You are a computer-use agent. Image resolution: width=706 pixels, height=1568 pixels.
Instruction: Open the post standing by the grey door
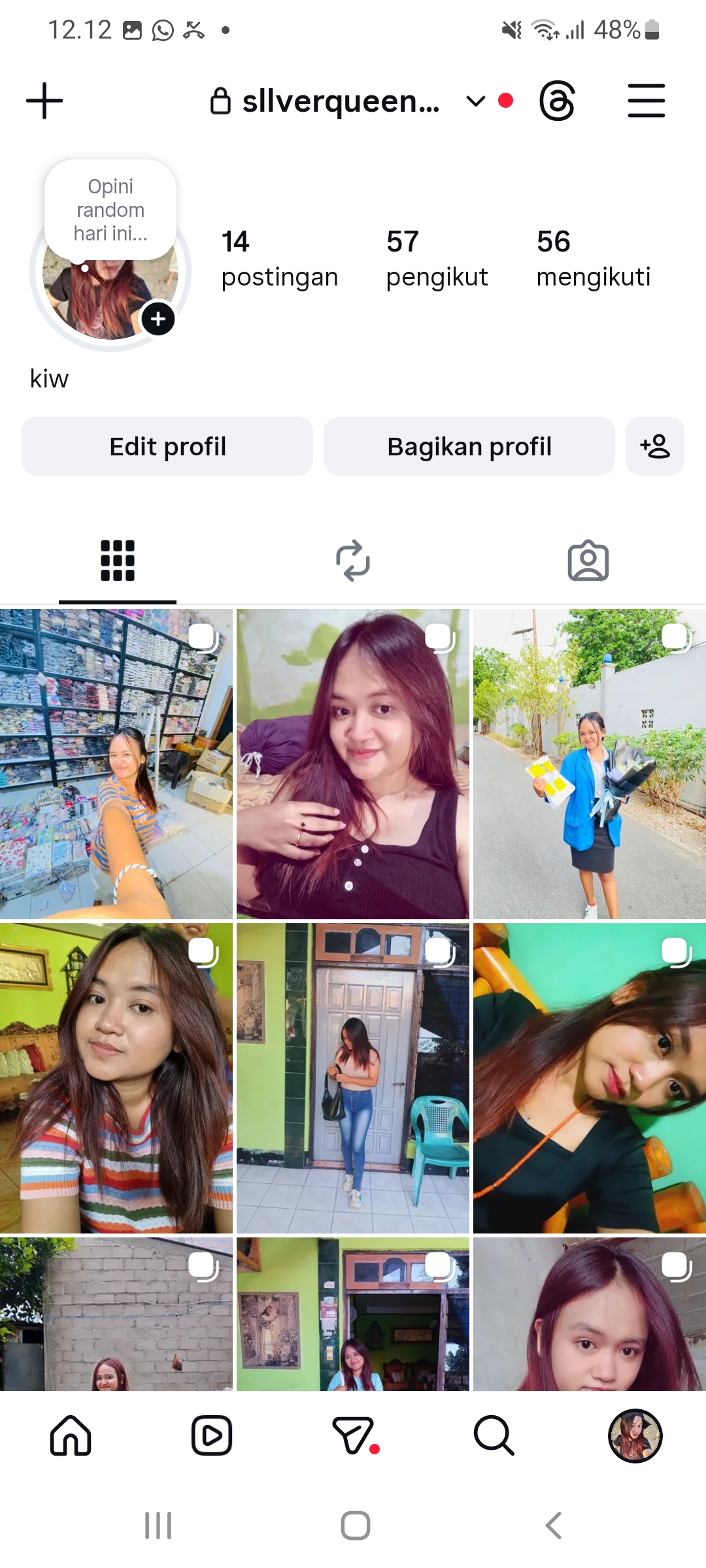[353, 1078]
